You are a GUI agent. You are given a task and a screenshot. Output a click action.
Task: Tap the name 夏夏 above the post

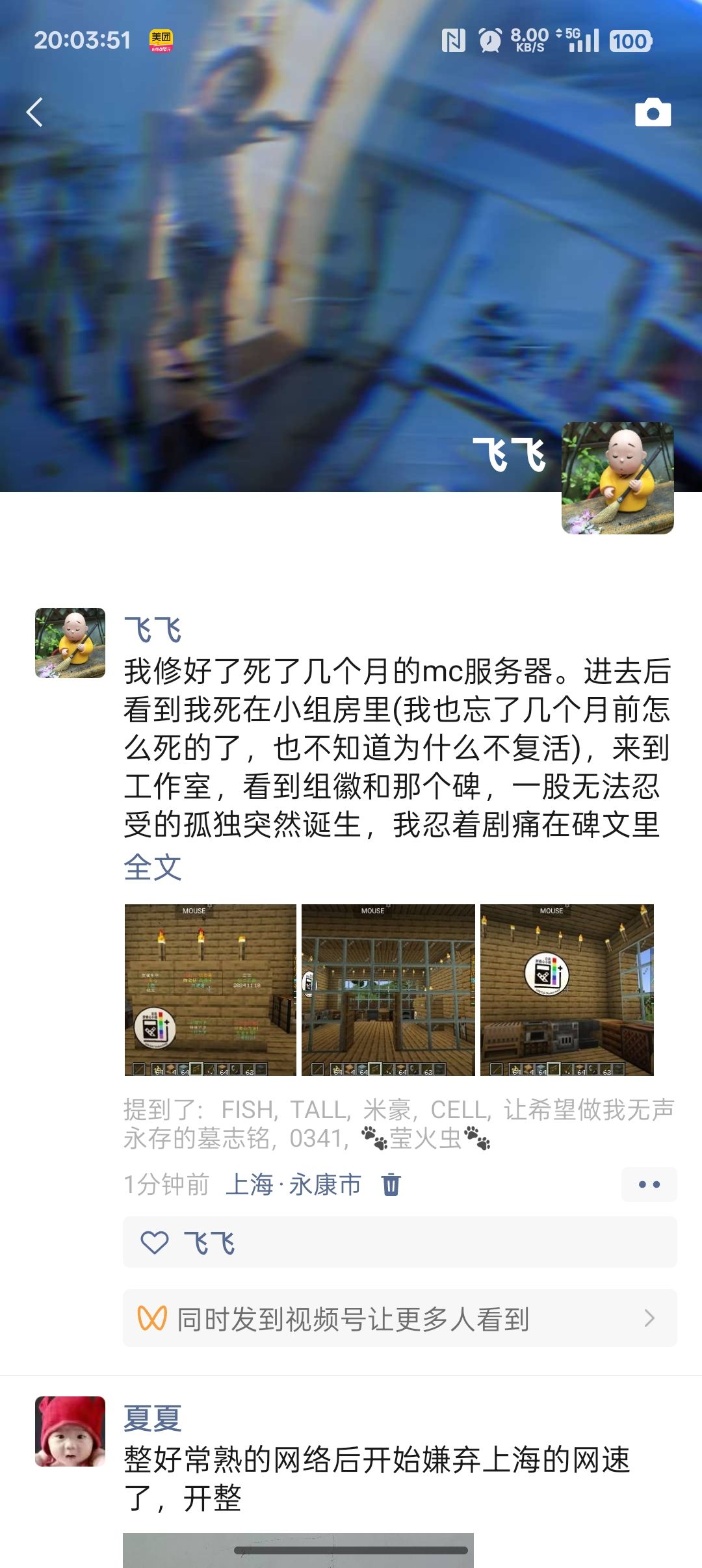(x=153, y=1418)
